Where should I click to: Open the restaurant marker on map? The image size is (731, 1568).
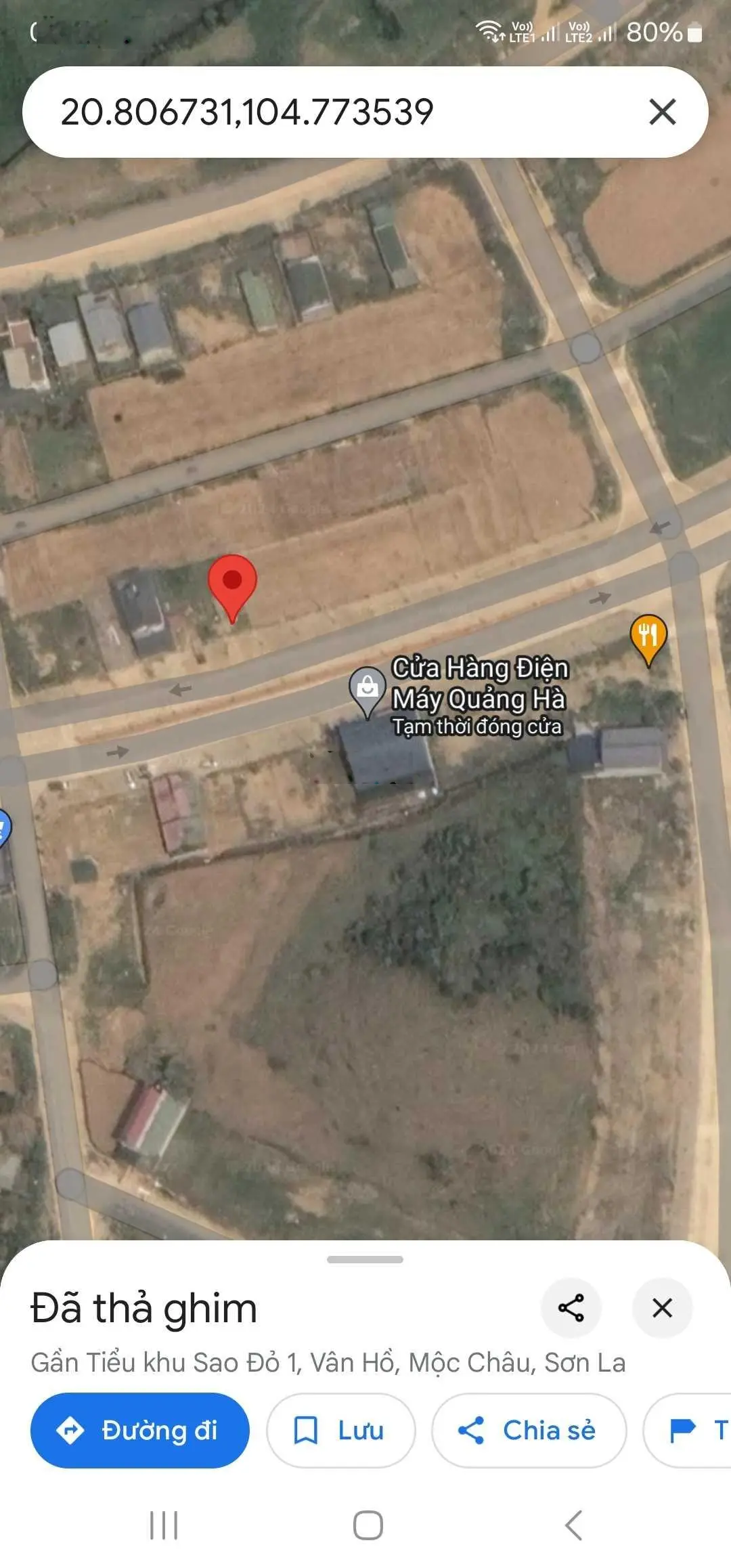click(x=648, y=636)
